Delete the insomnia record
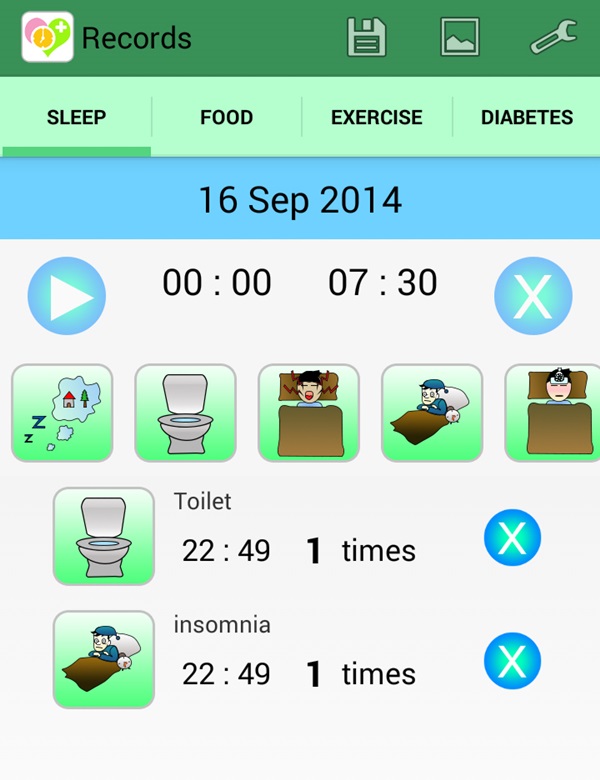The image size is (600, 780). [512, 661]
